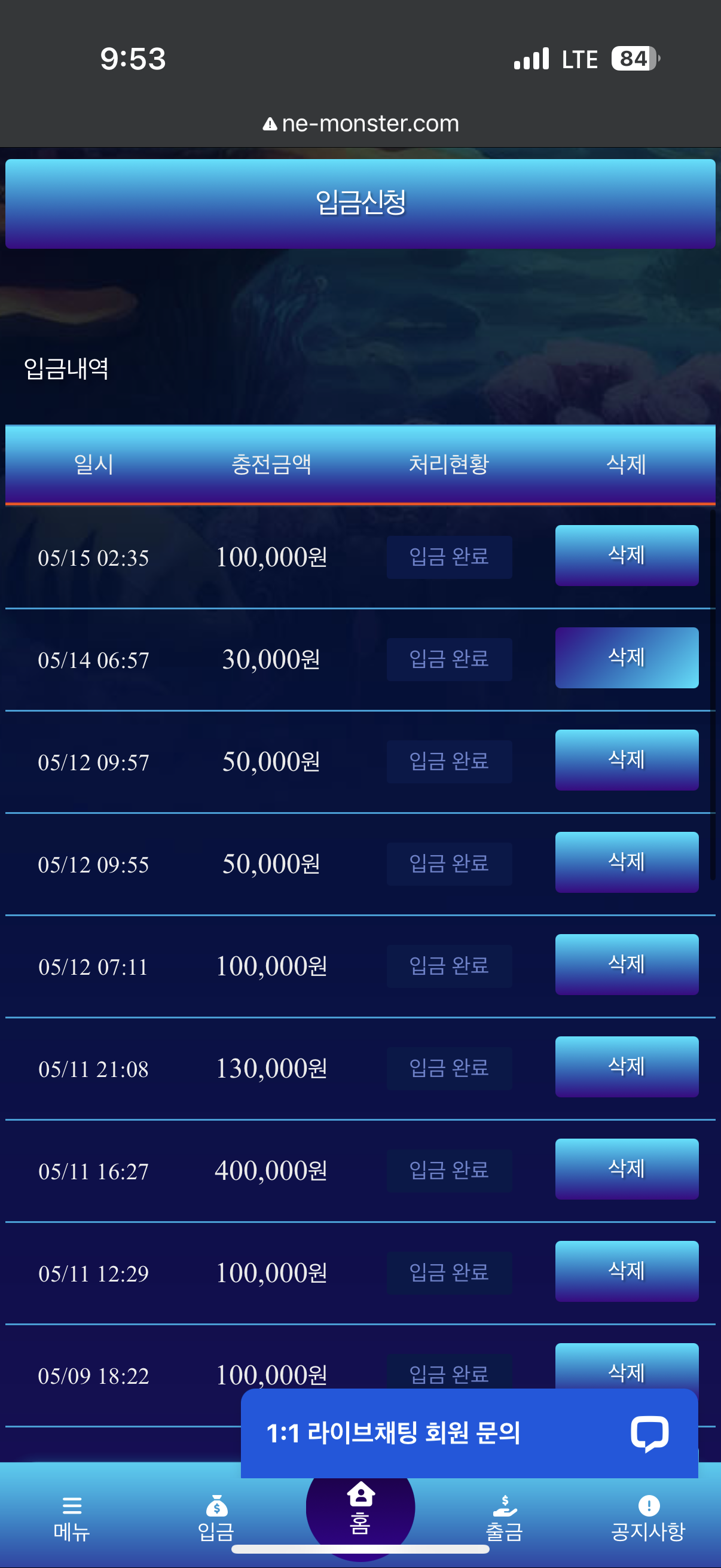Delete the 05/12 09:55 entry
The width and height of the screenshot is (721, 1568).
627,862
